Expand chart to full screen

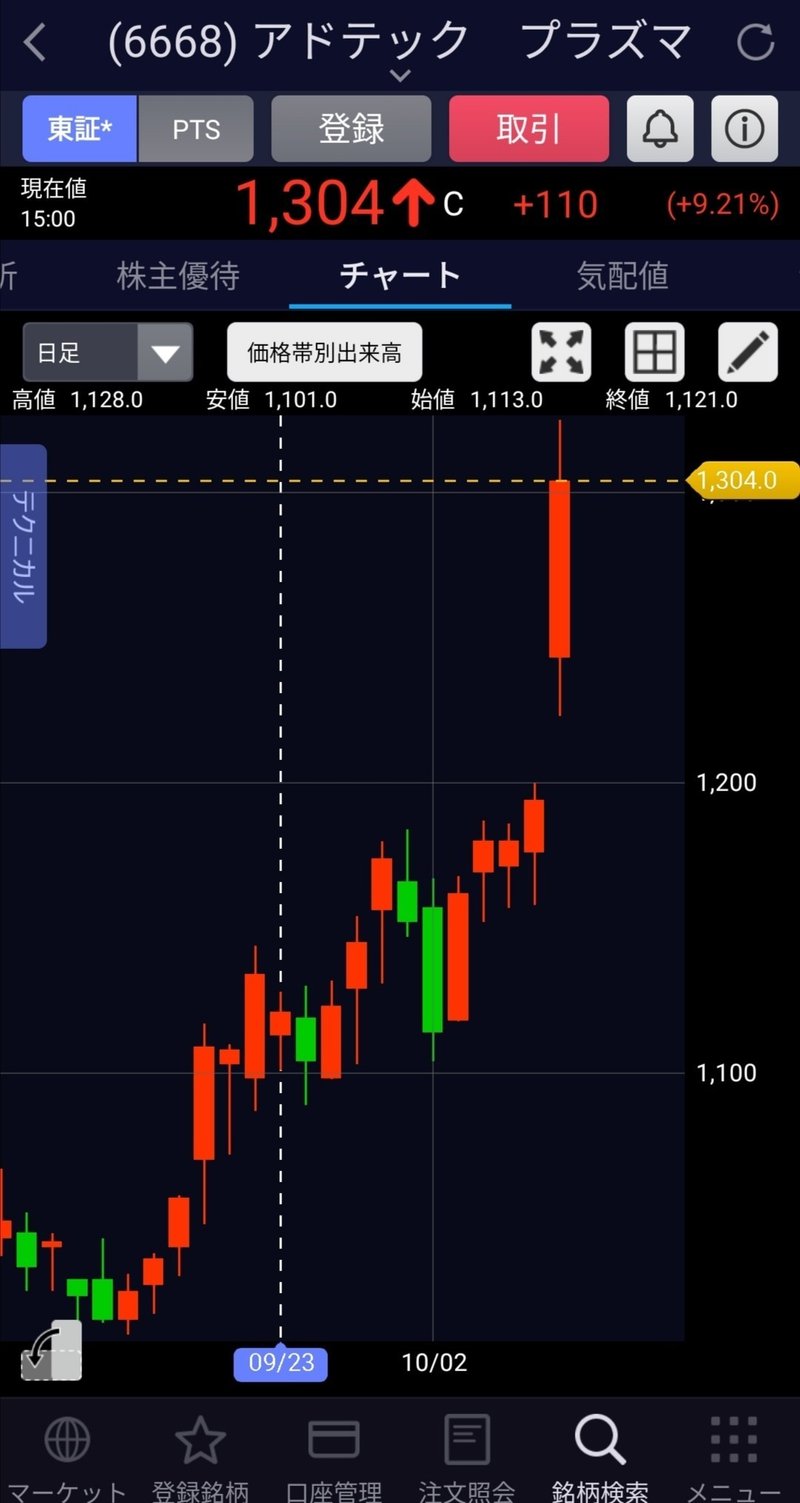(x=561, y=352)
